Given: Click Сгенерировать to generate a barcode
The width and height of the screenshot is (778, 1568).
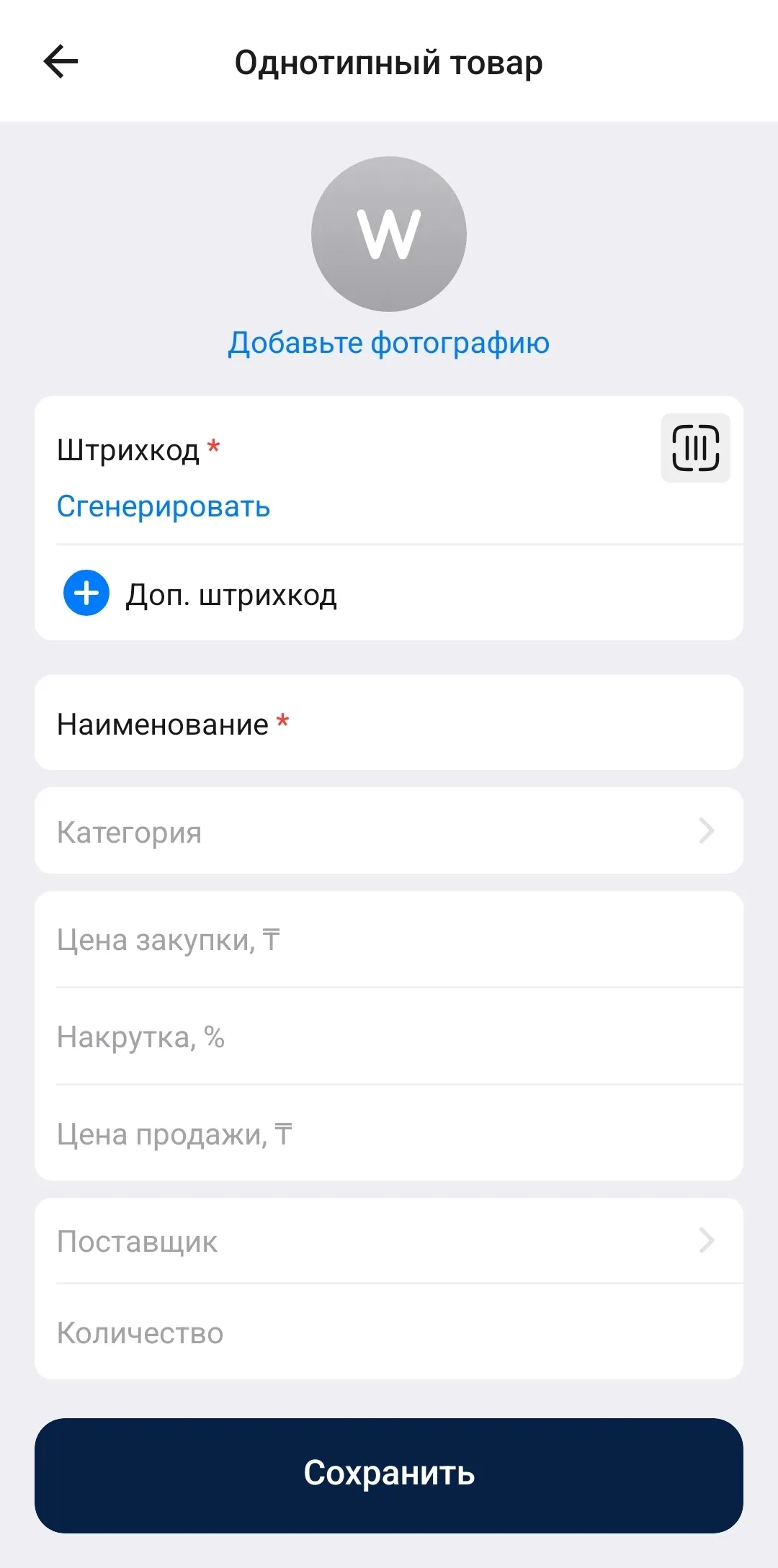Looking at the screenshot, I should (164, 506).
